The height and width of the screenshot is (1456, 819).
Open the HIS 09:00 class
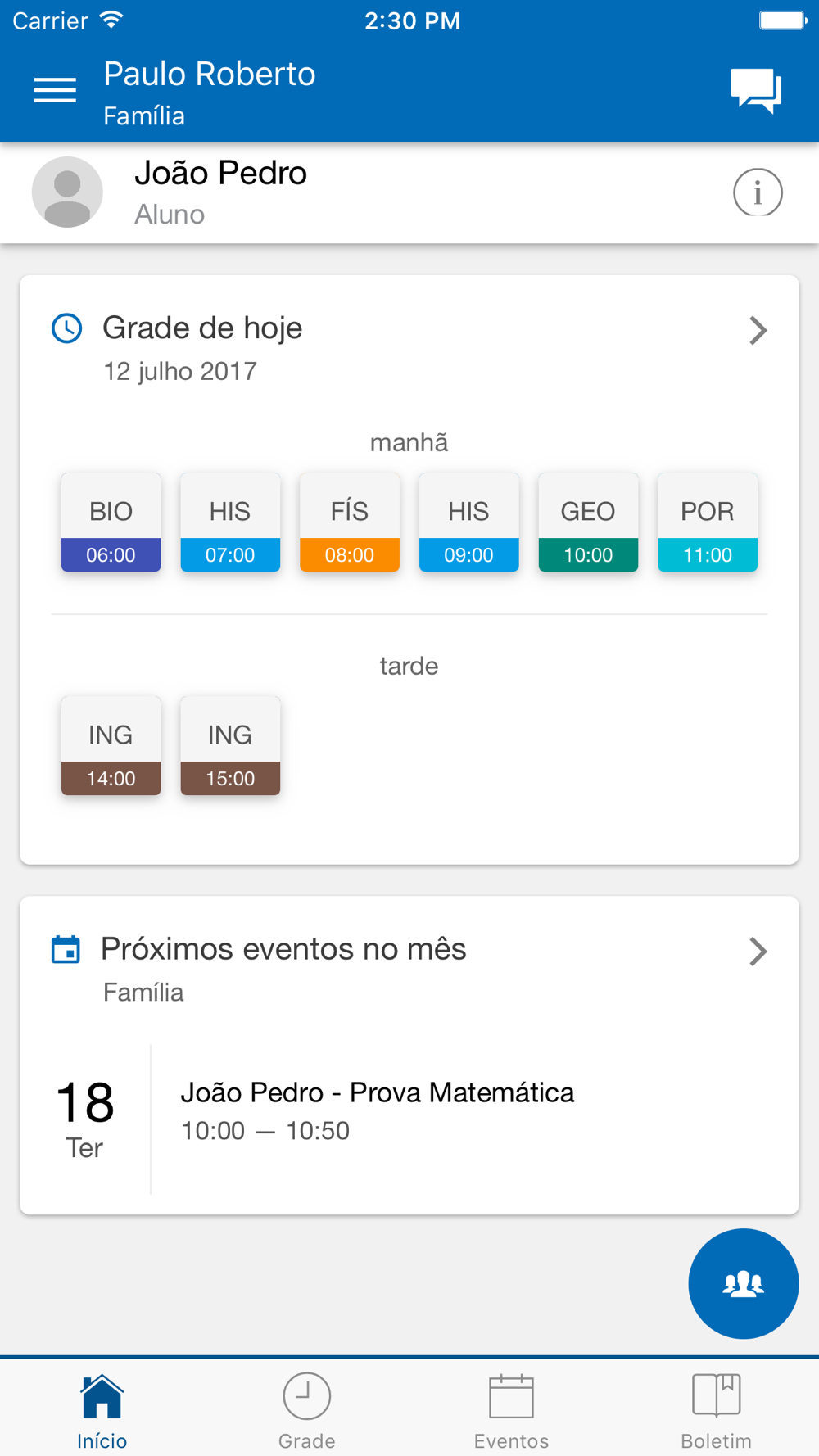coord(468,522)
